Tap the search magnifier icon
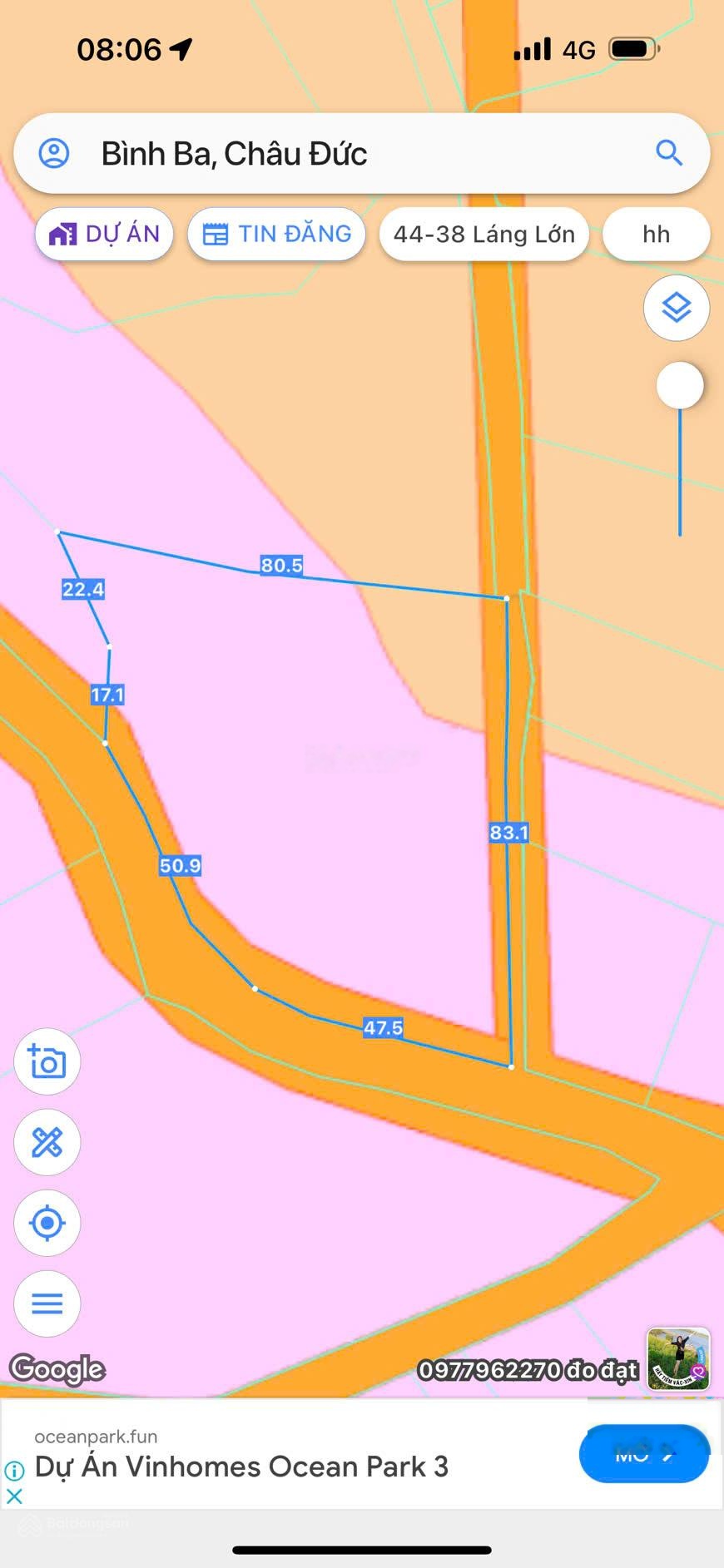Screen dimensions: 724x1568 (x=669, y=153)
